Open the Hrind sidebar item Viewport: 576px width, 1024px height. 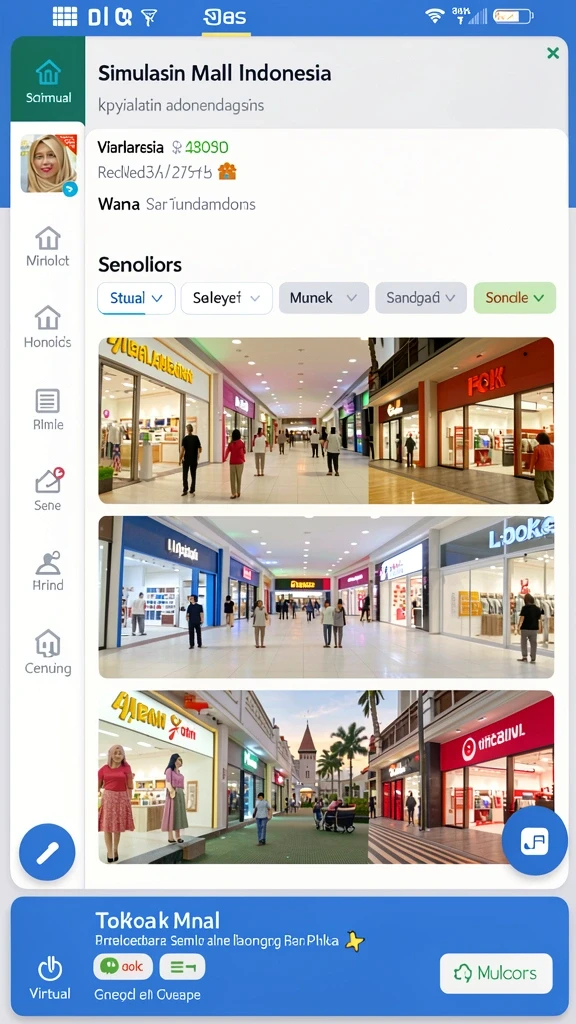[x=48, y=571]
